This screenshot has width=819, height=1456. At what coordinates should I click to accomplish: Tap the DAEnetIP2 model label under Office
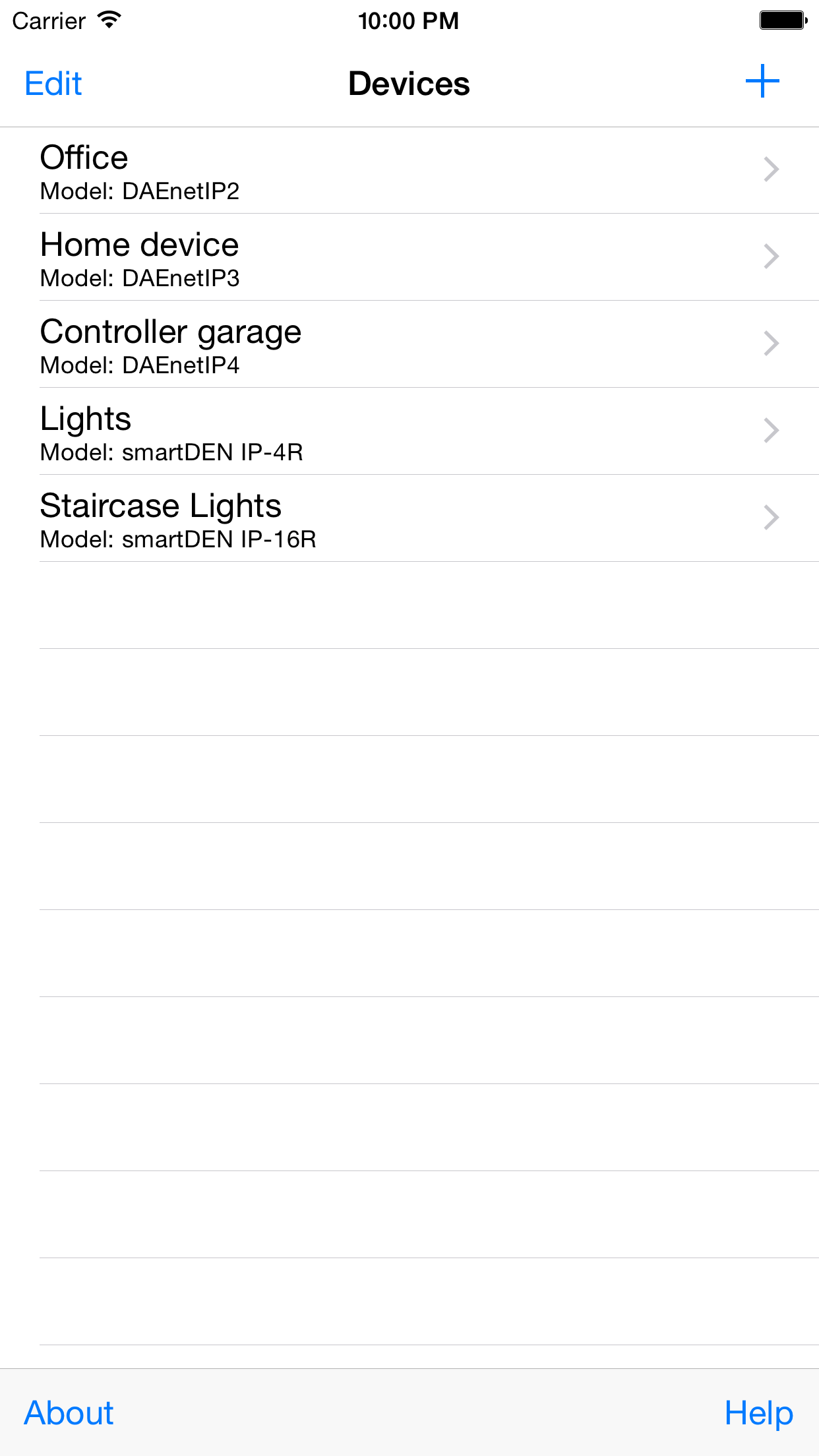click(x=139, y=192)
